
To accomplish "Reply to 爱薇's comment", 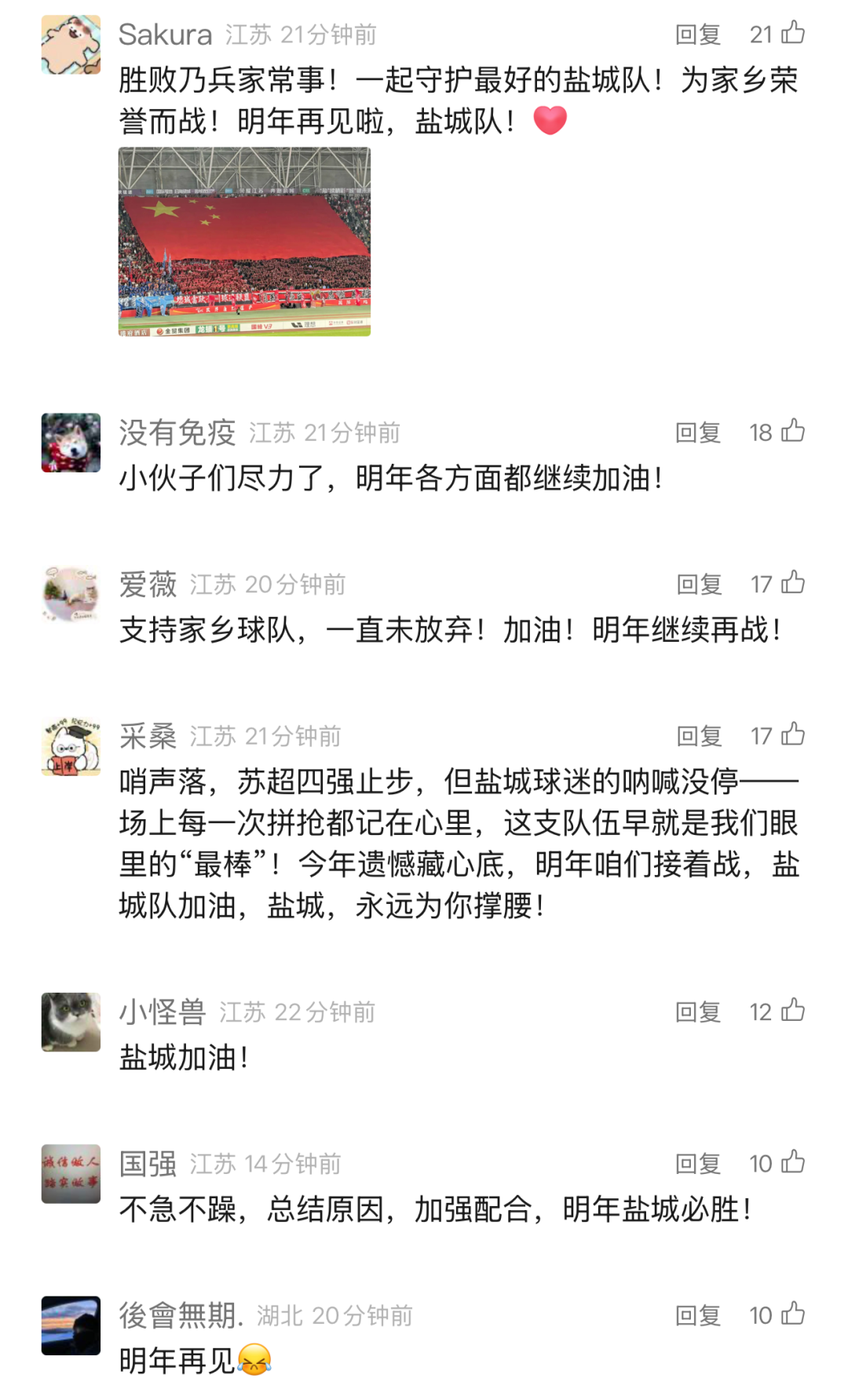I will pyautogui.click(x=699, y=585).
